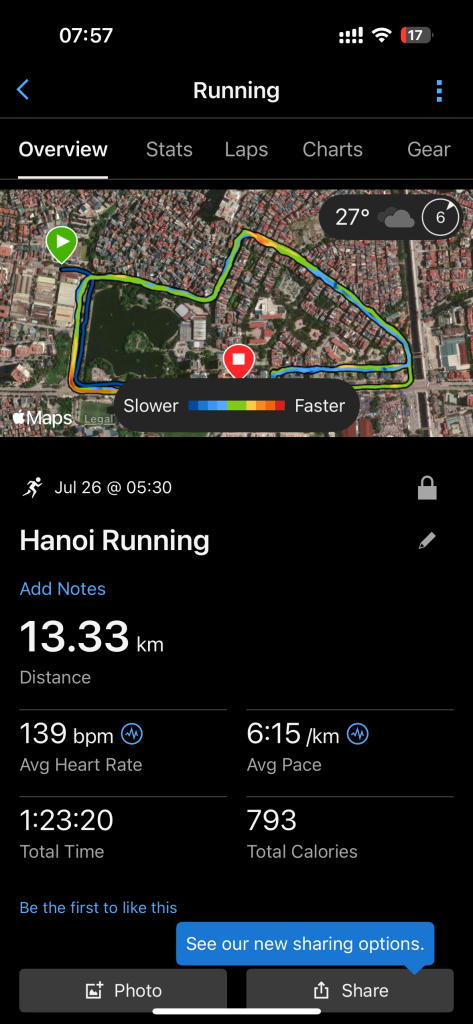Select the Overview tab
This screenshot has height=1024, width=473.
pos(63,150)
